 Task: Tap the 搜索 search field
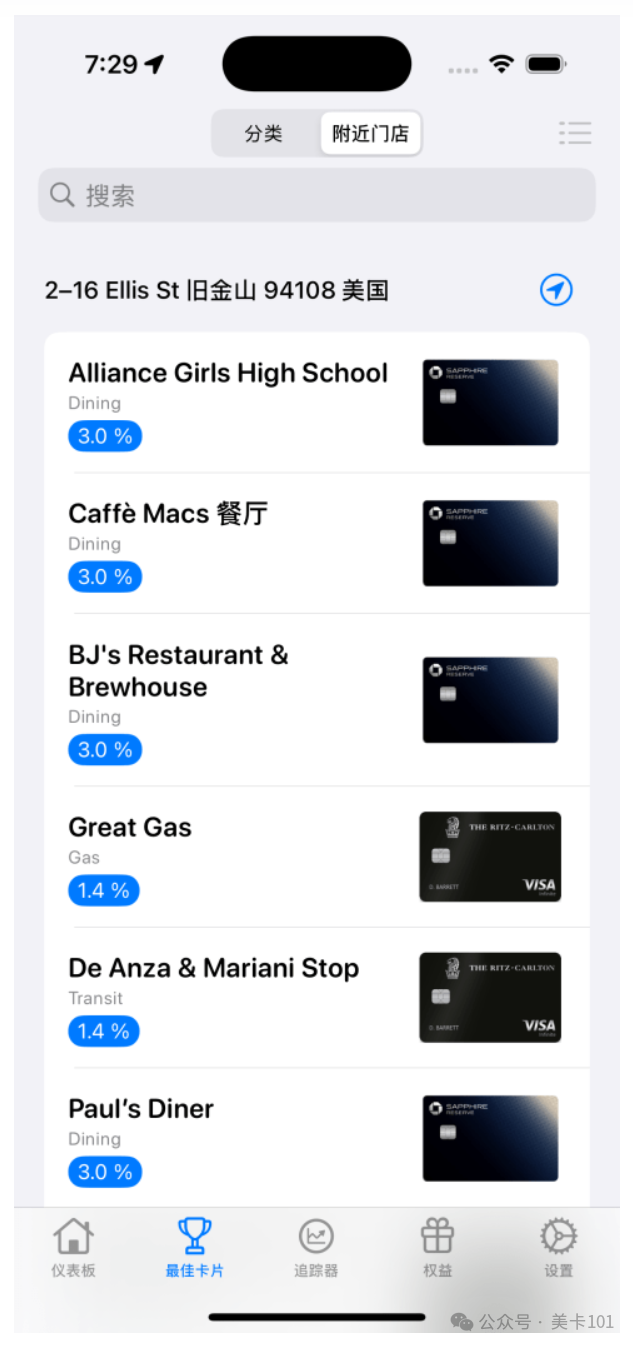316,195
